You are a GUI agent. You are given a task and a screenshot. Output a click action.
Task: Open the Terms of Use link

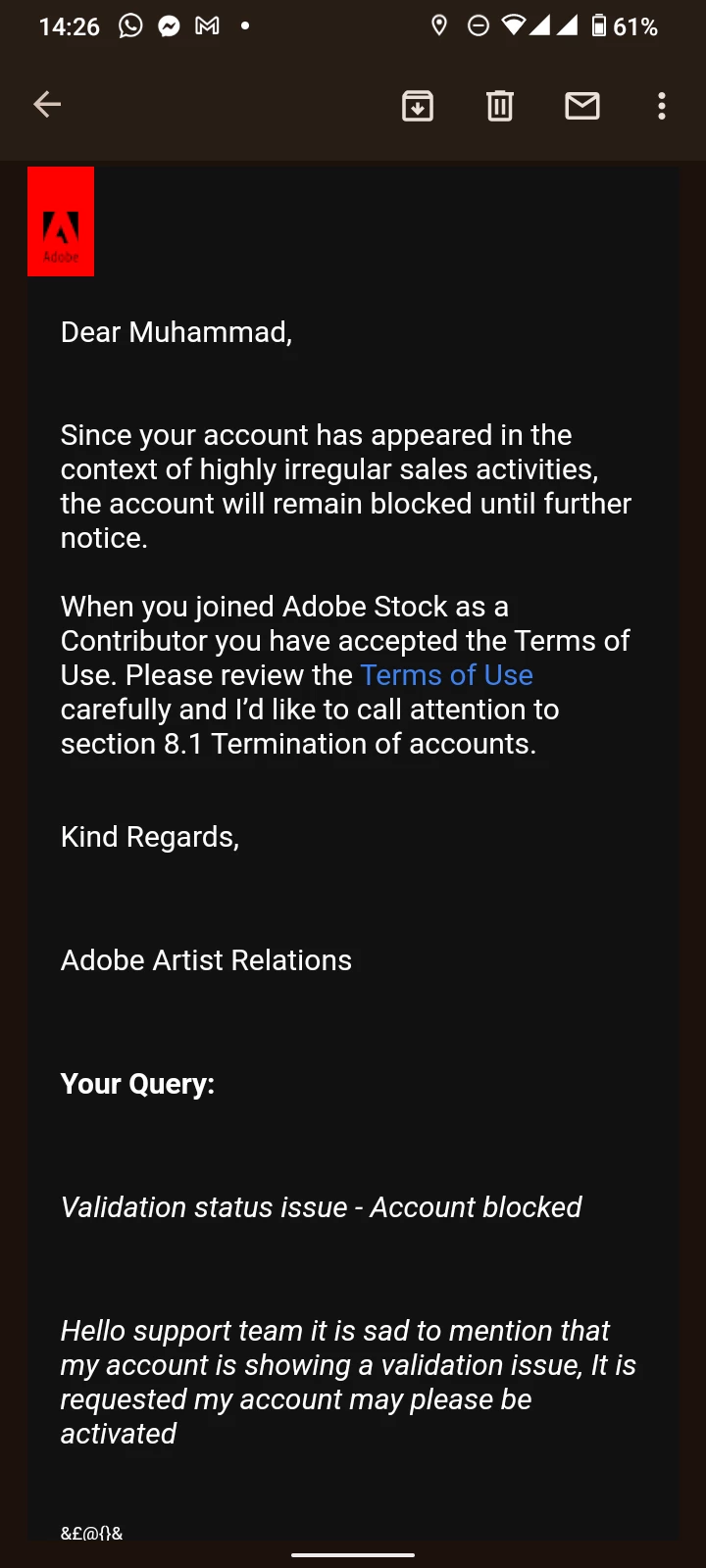click(x=446, y=675)
